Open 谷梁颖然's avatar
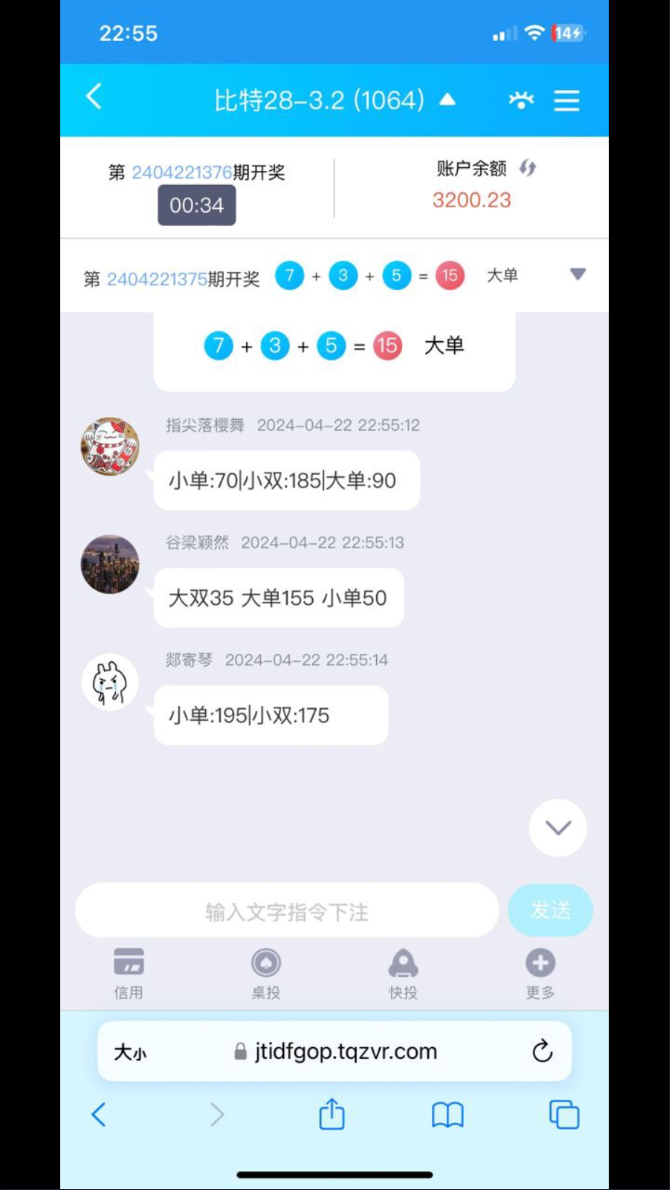Viewport: 670px width, 1190px height. (110, 564)
